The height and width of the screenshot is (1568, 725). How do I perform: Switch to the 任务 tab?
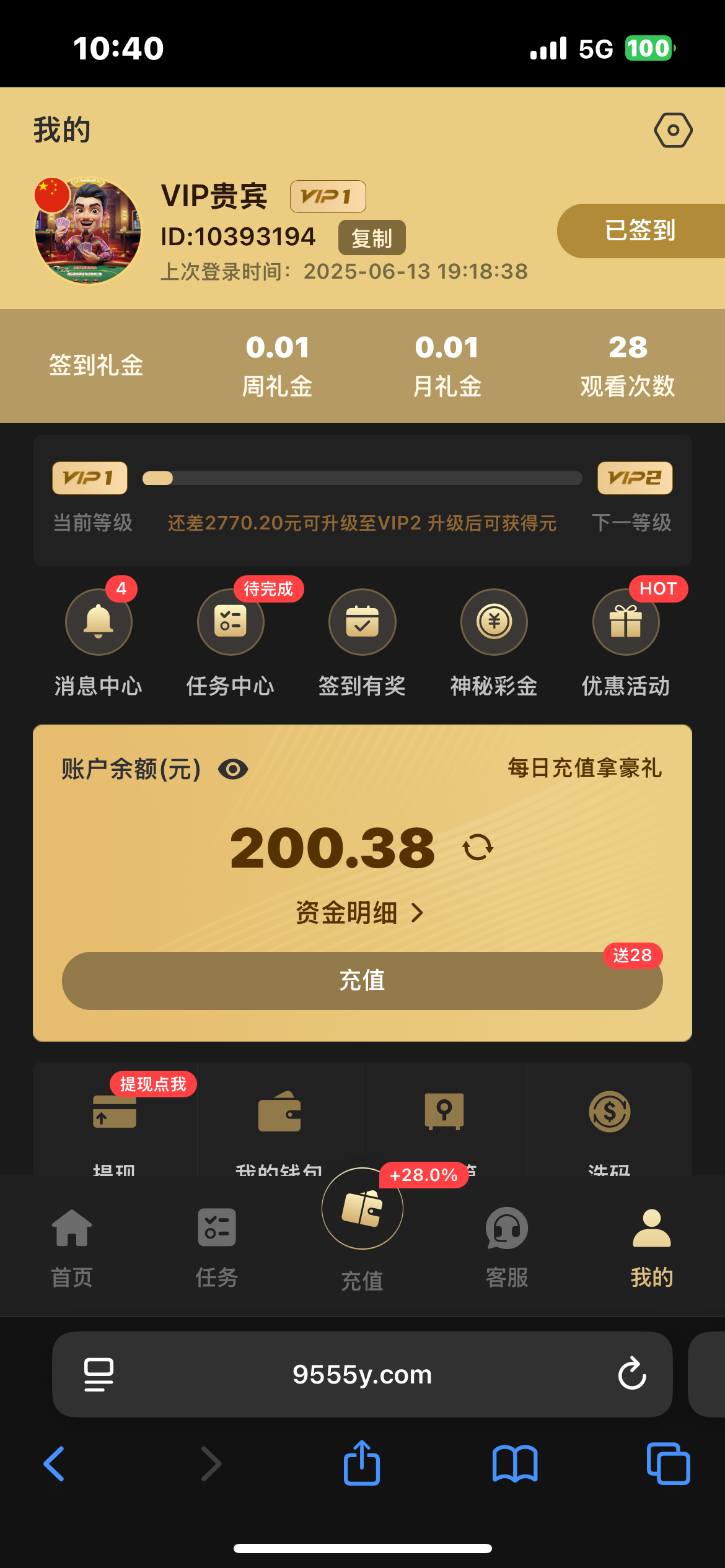click(216, 1246)
